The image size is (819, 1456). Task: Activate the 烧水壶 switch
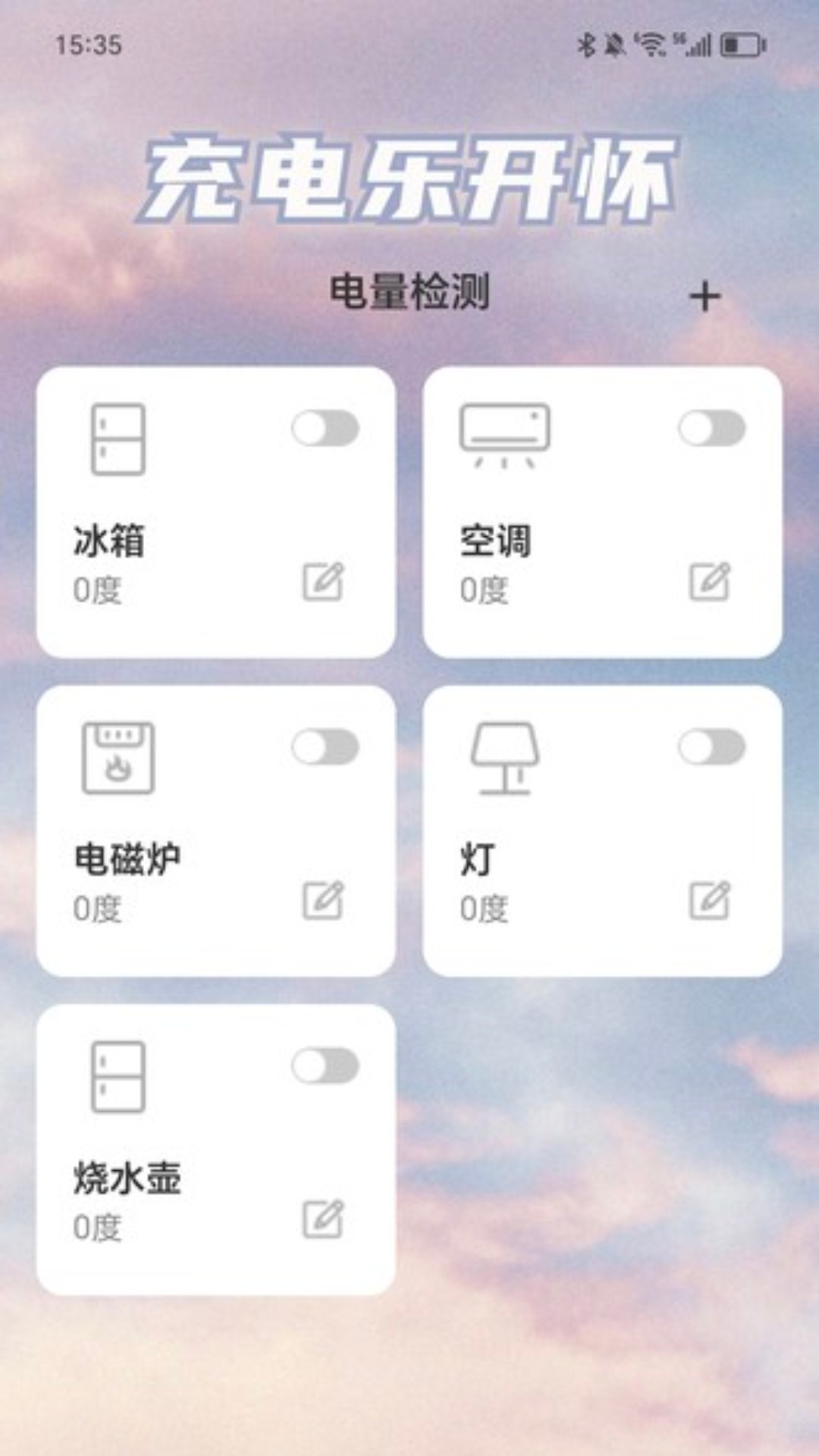coord(325,1065)
